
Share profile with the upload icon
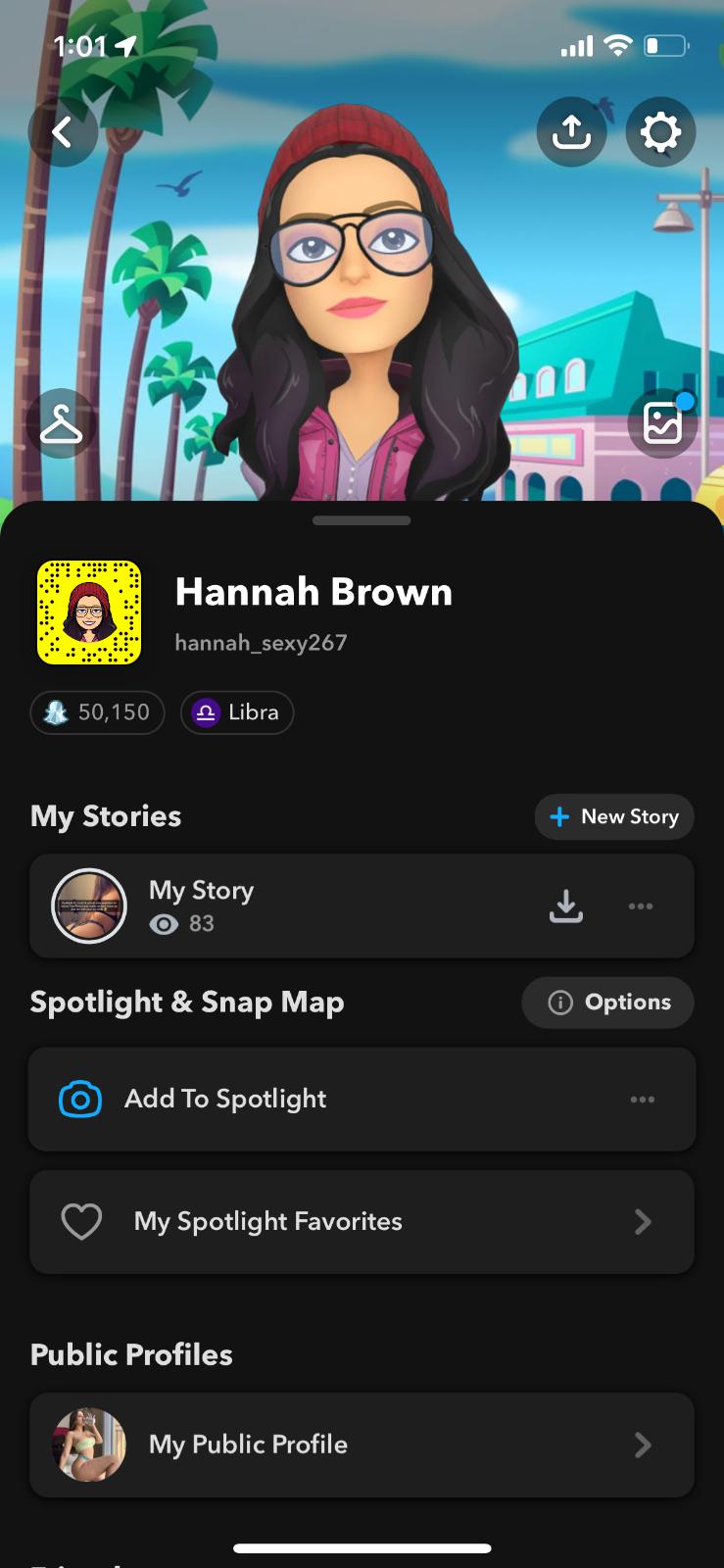pyautogui.click(x=571, y=131)
